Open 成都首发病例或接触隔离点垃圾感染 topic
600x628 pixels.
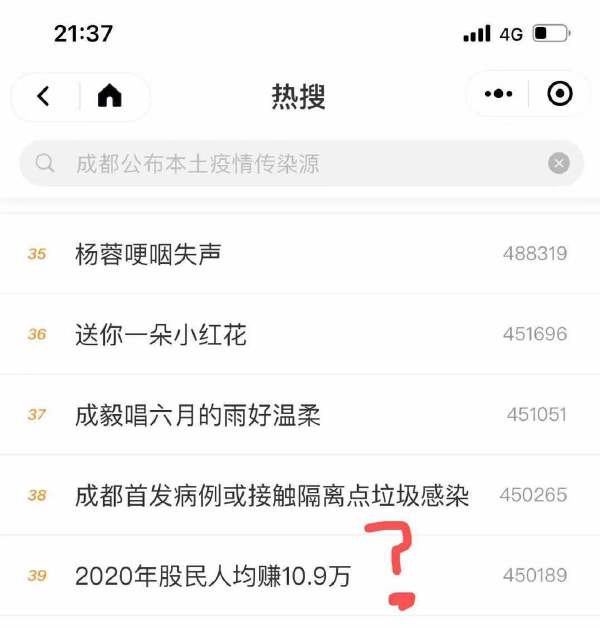(x=272, y=495)
